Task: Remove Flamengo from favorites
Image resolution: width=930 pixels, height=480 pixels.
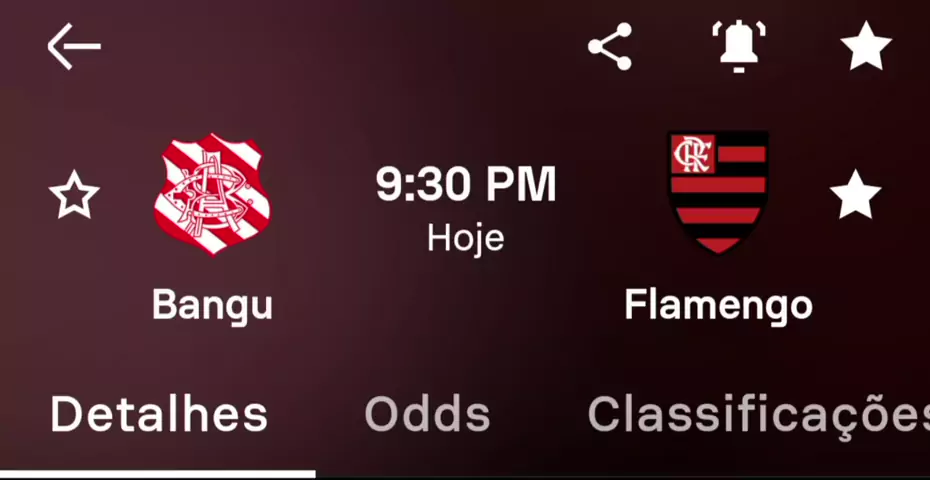Action: click(856, 195)
